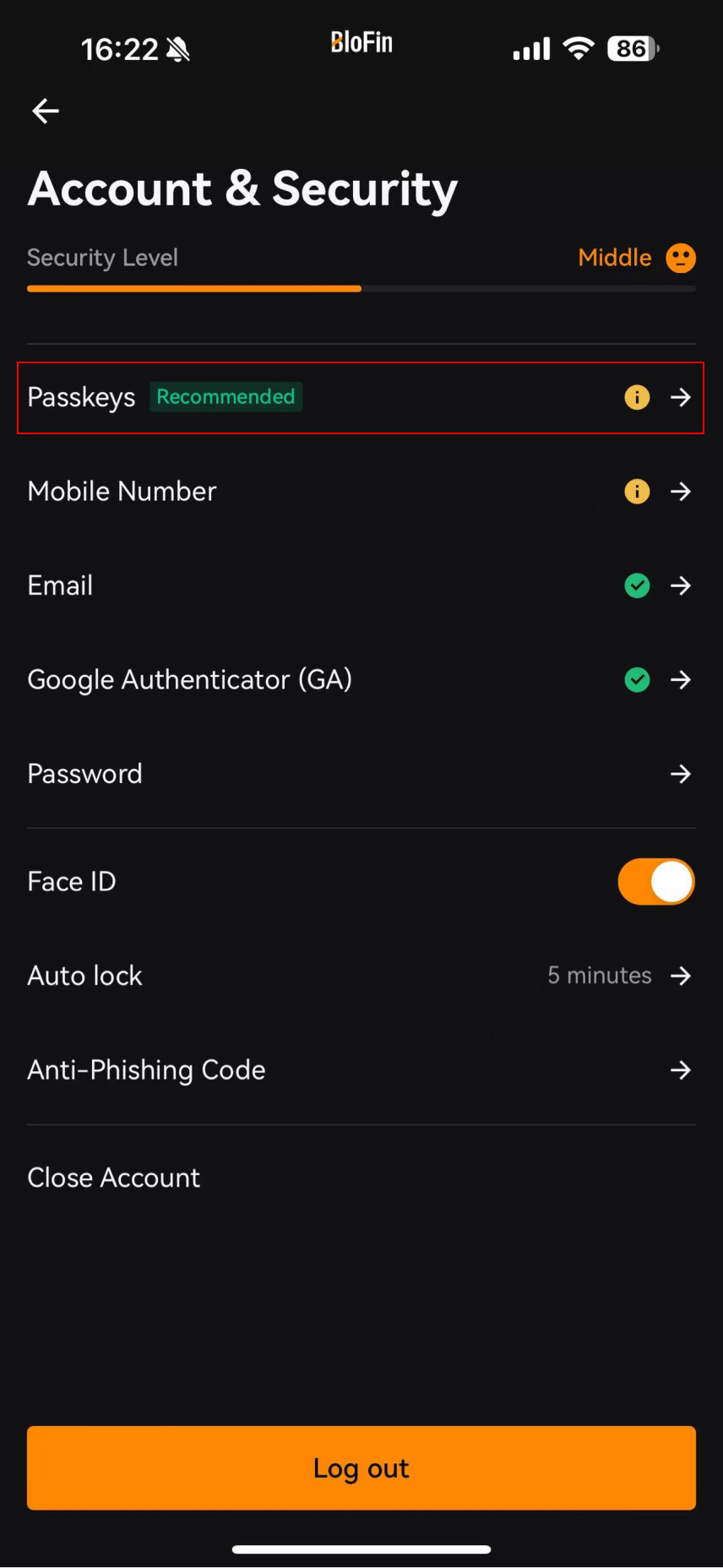Viewport: 723px width, 1568px height.
Task: Tap the arrow beside Anti-Phishing Code
Action: (x=681, y=1070)
